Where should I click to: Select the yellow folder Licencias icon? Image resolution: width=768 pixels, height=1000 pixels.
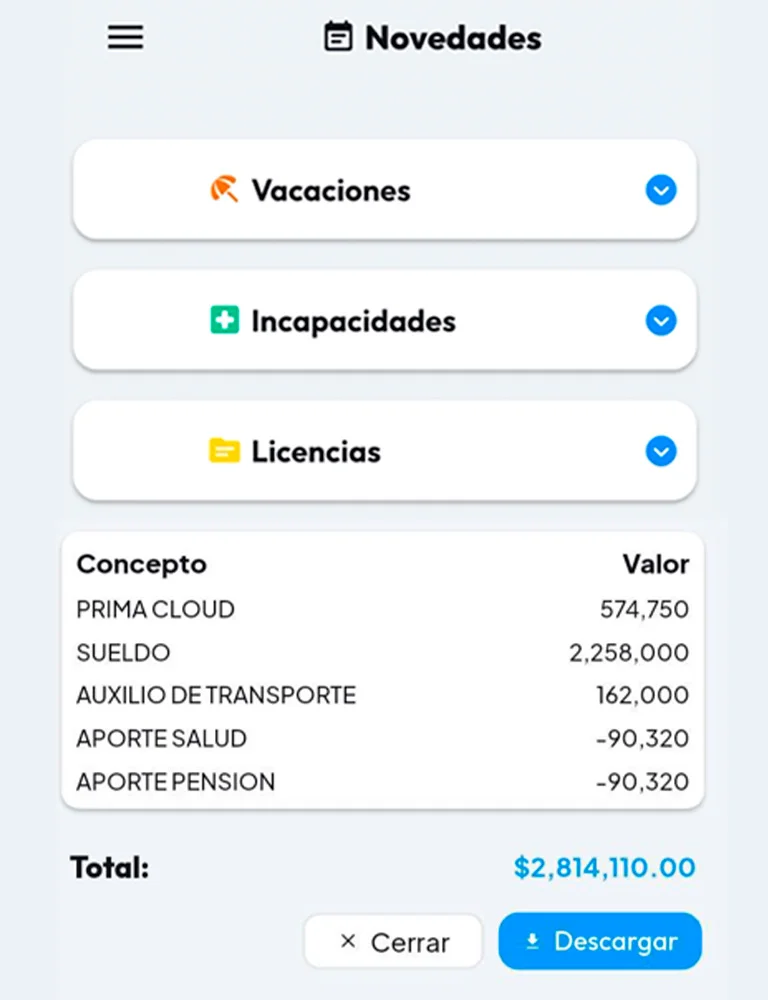[226, 451]
